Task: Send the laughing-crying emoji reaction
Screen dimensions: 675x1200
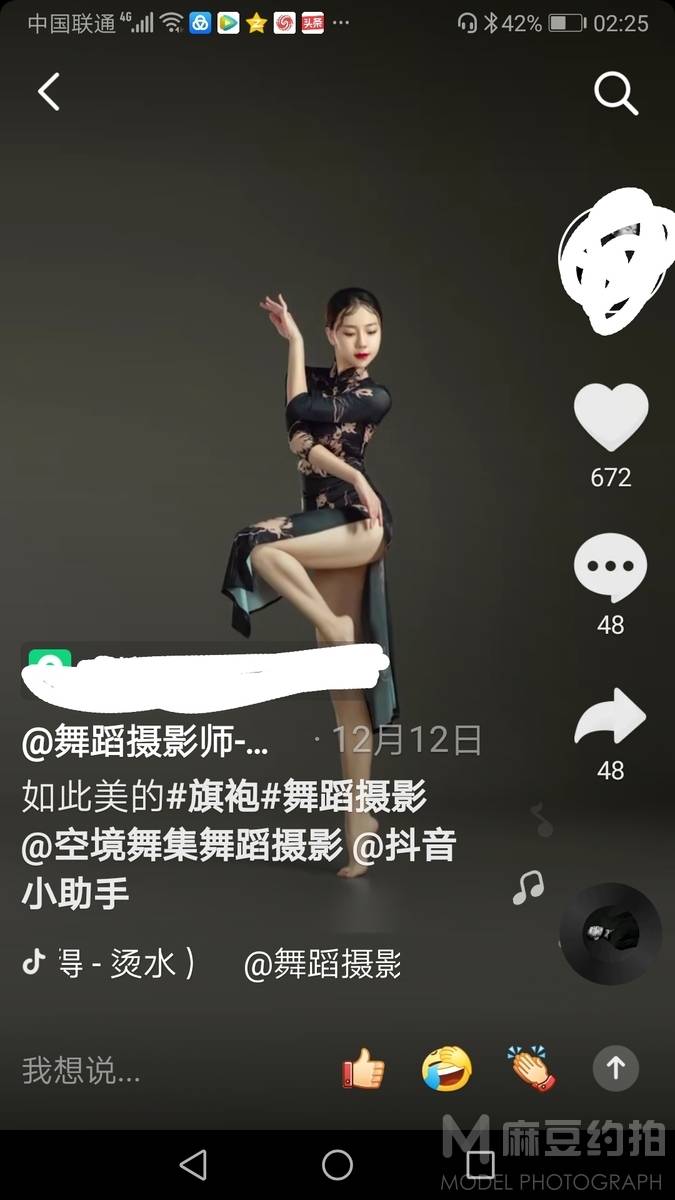Action: [x=446, y=1070]
